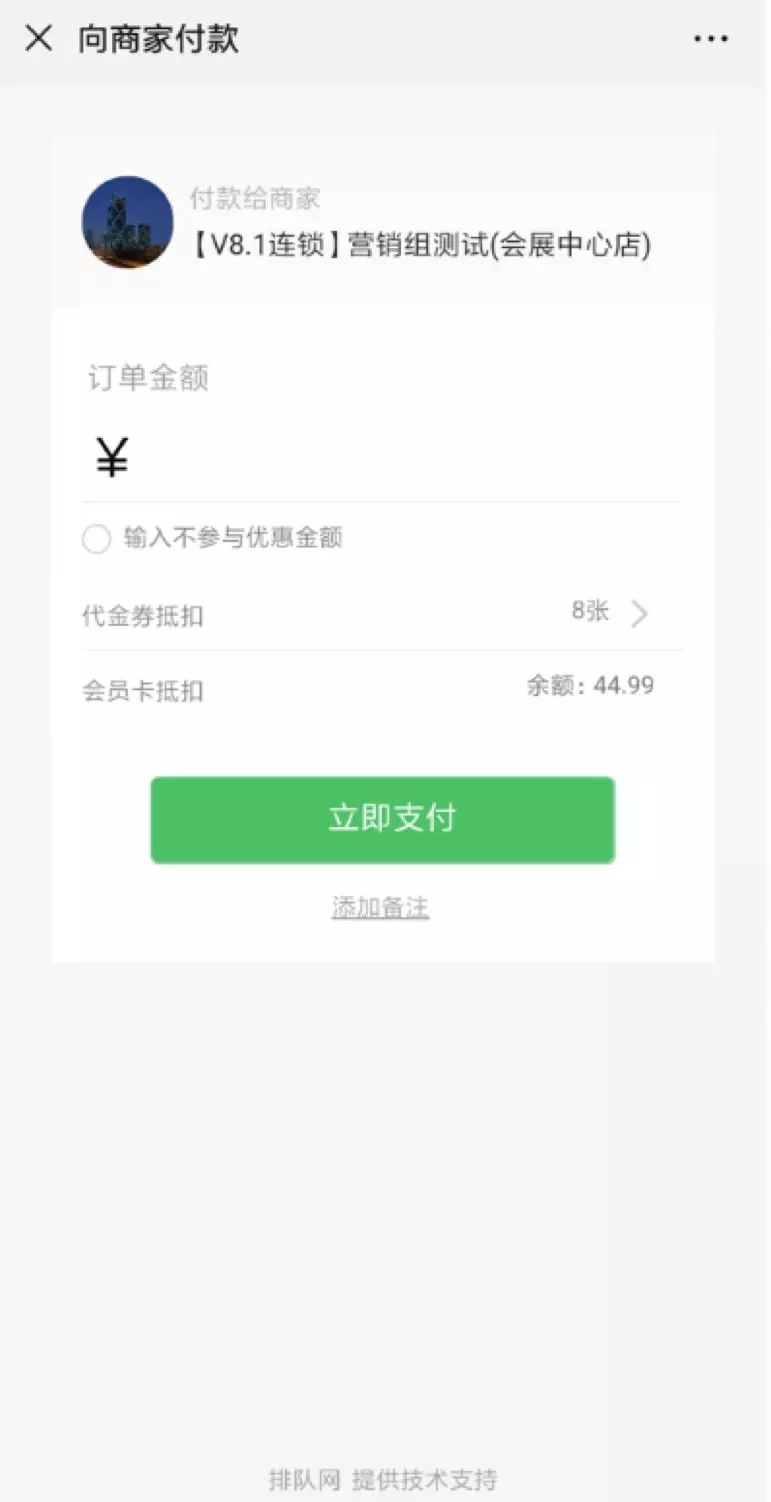The image size is (771, 1502).
Task: Tap the merchant name 【V8.1连锁】营销组测试
Action: tap(420, 245)
